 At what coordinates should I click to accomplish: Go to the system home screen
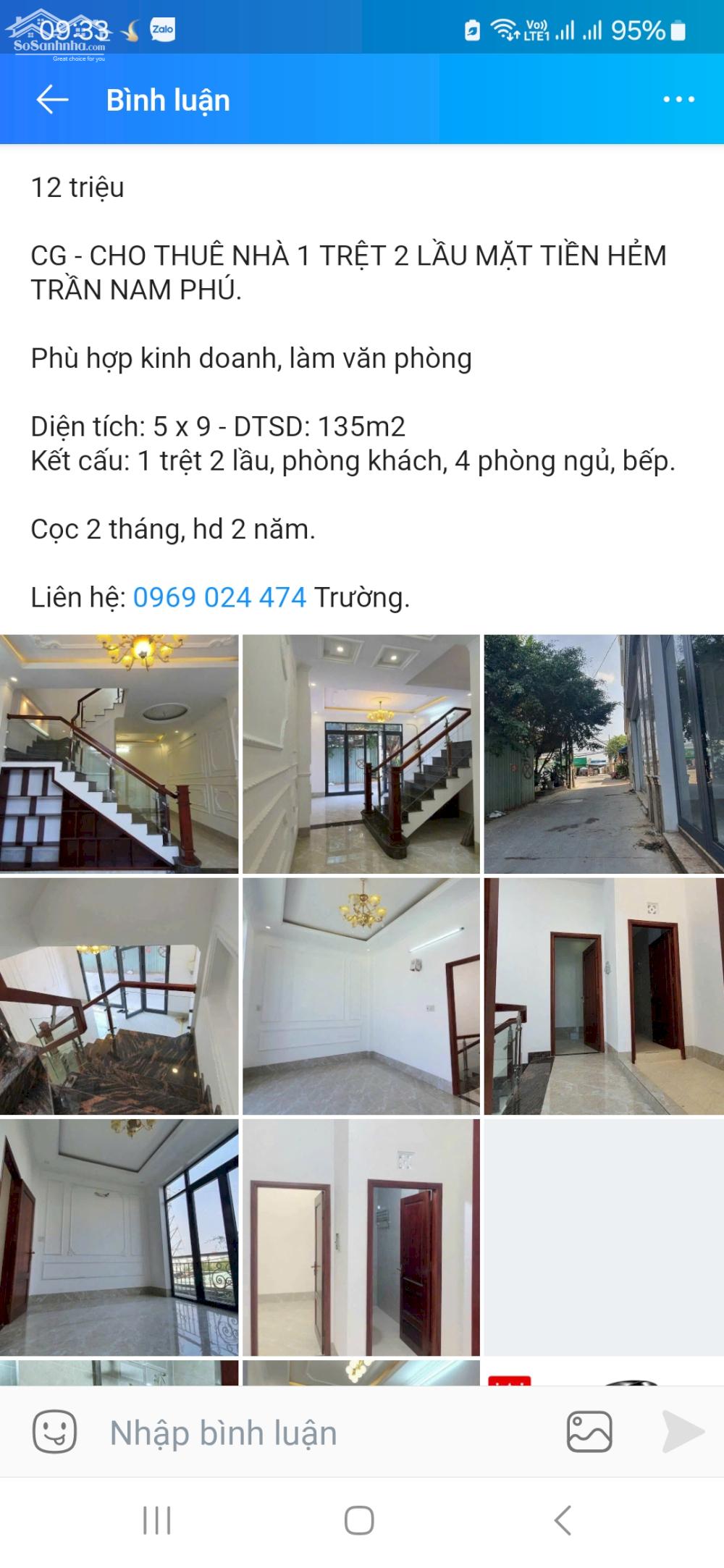(x=359, y=1520)
